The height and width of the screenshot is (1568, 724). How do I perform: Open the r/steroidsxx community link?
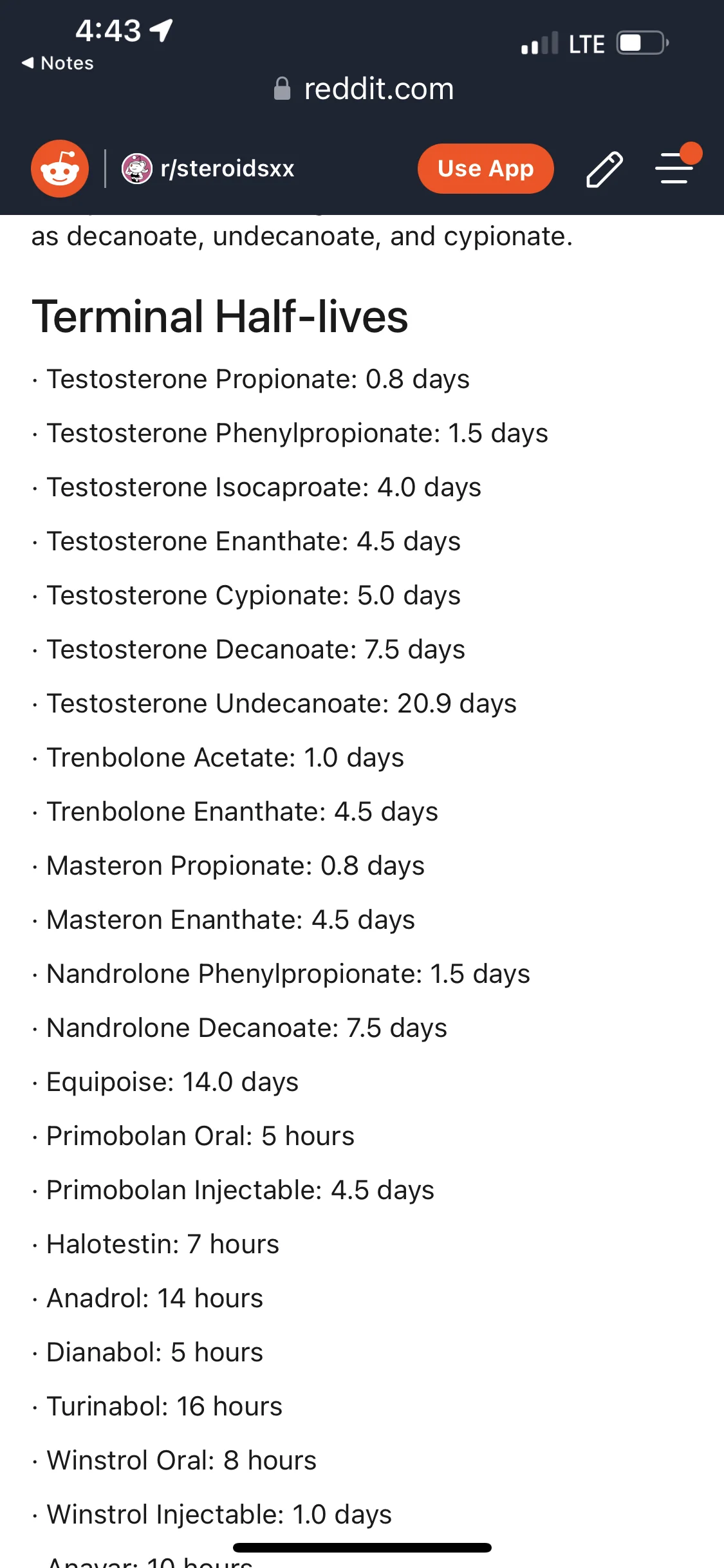point(208,169)
